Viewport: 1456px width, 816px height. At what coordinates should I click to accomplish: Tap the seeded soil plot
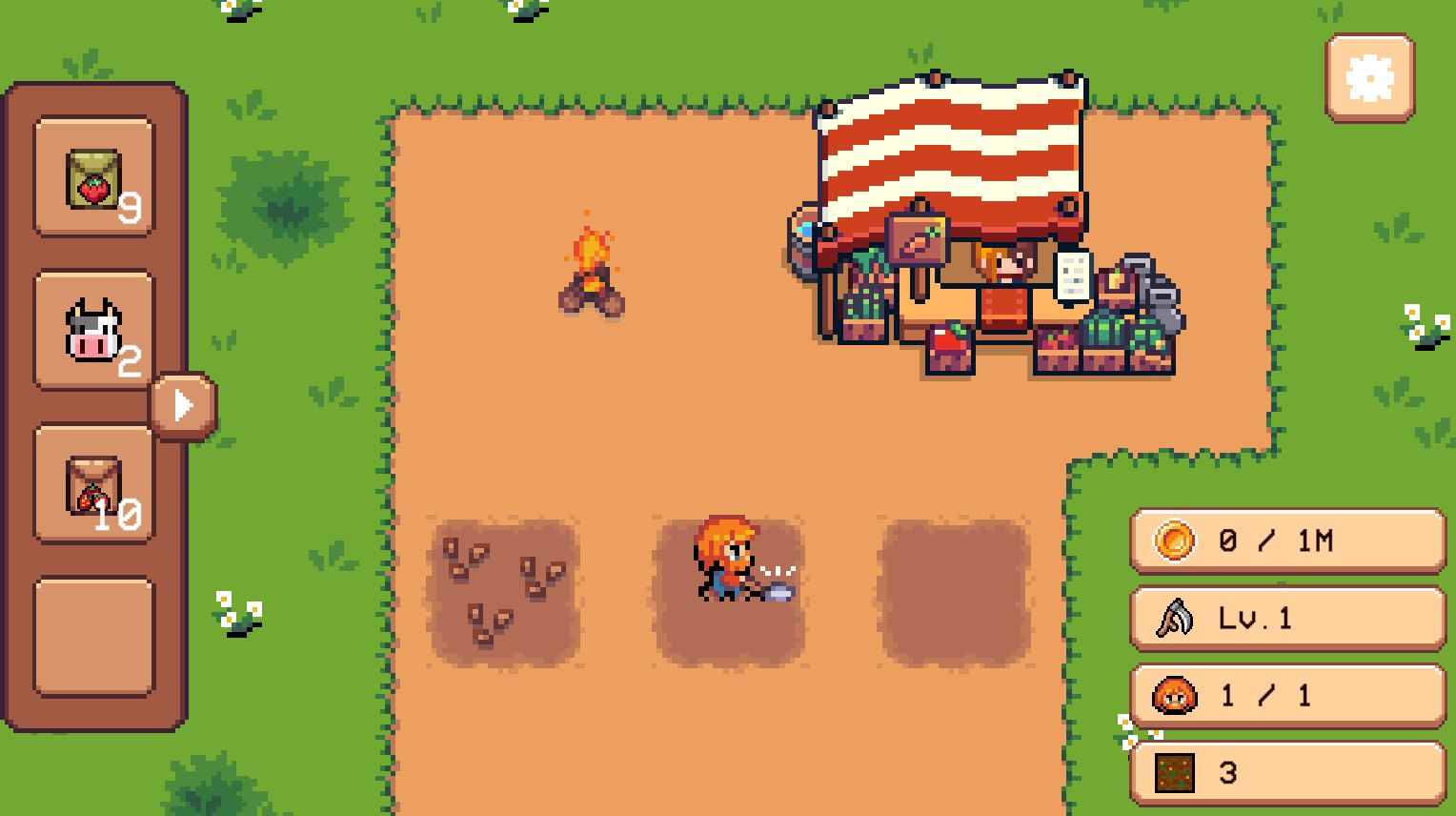click(x=502, y=591)
